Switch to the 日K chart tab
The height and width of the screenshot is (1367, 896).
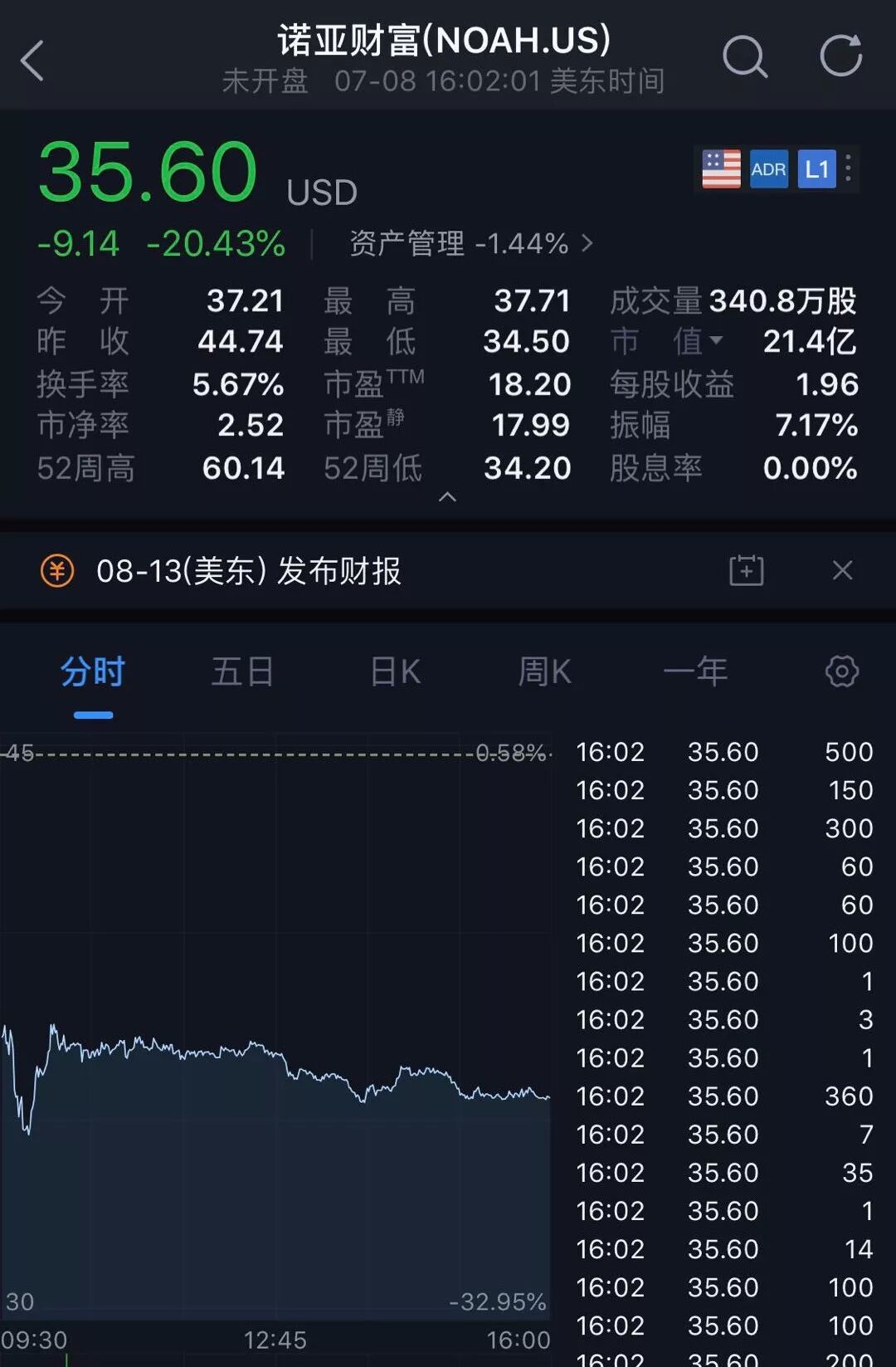coord(395,672)
